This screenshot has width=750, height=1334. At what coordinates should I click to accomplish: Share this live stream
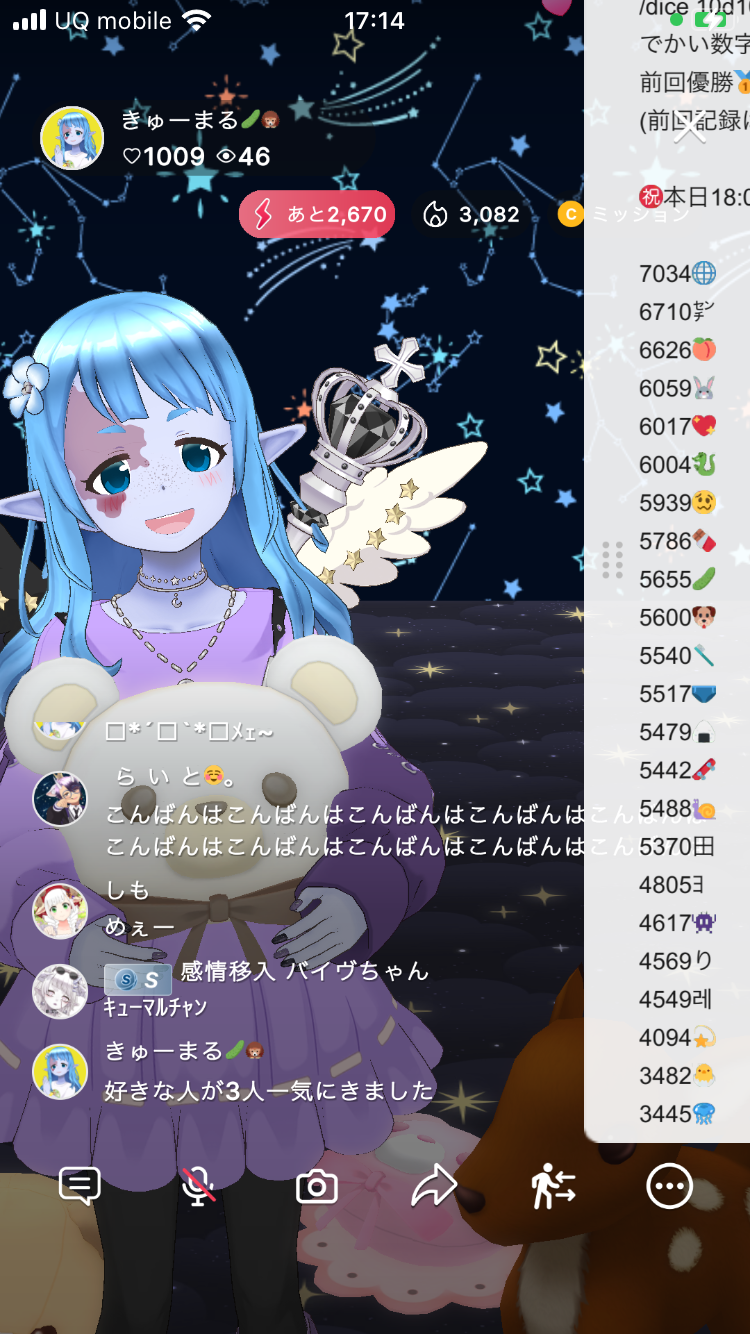(x=434, y=1187)
